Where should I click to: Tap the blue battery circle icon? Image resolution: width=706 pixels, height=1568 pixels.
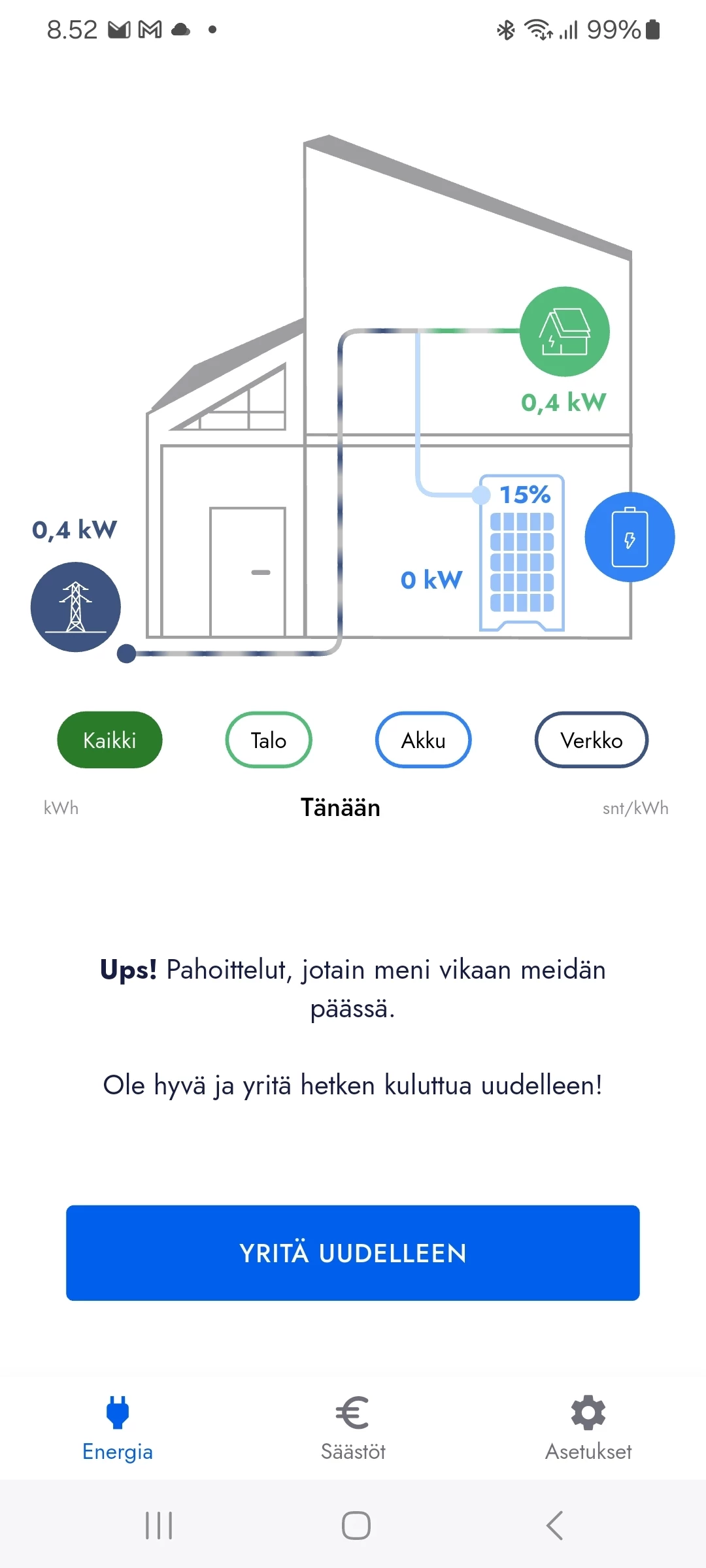point(630,537)
